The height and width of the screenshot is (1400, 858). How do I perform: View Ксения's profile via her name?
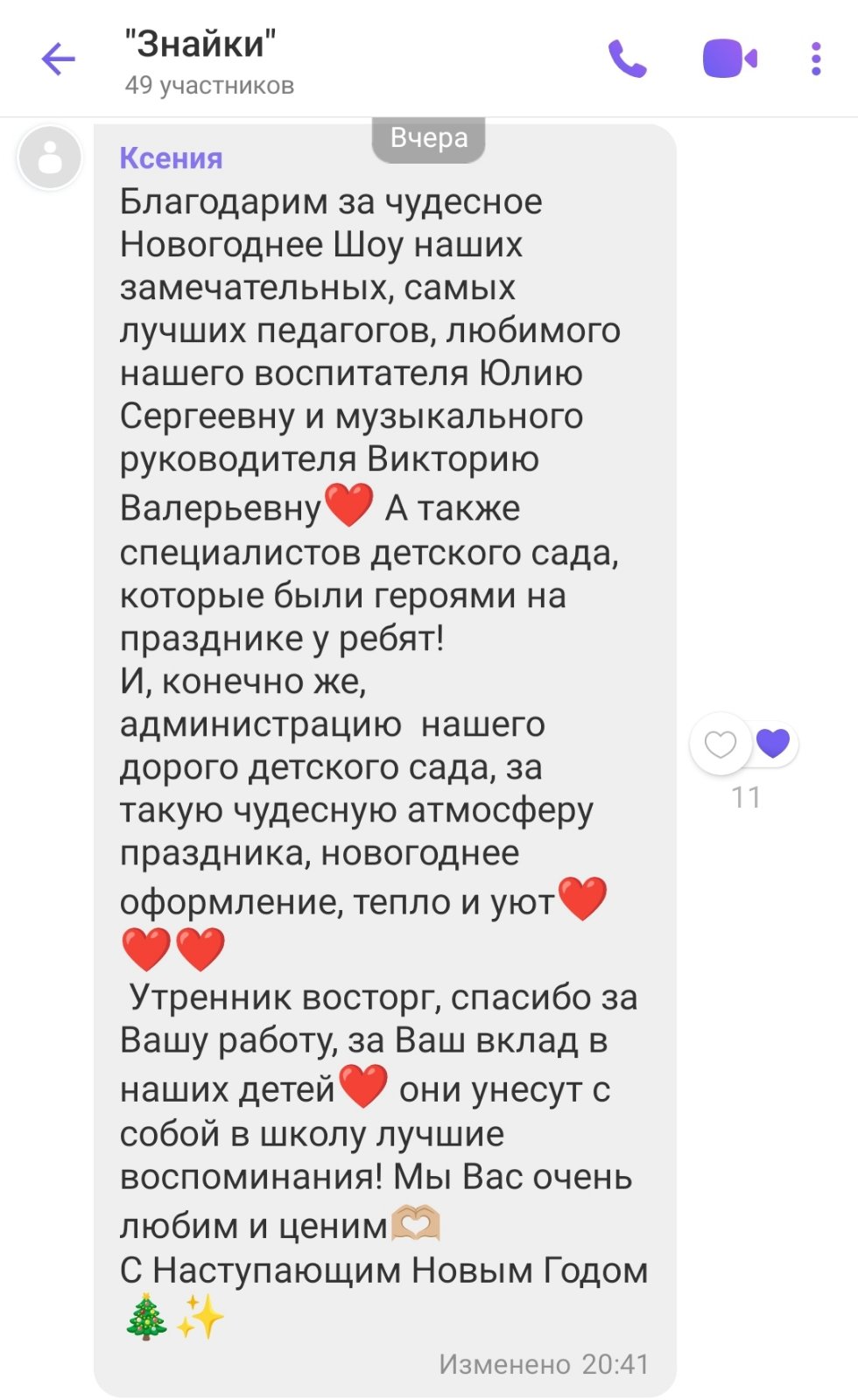click(171, 158)
